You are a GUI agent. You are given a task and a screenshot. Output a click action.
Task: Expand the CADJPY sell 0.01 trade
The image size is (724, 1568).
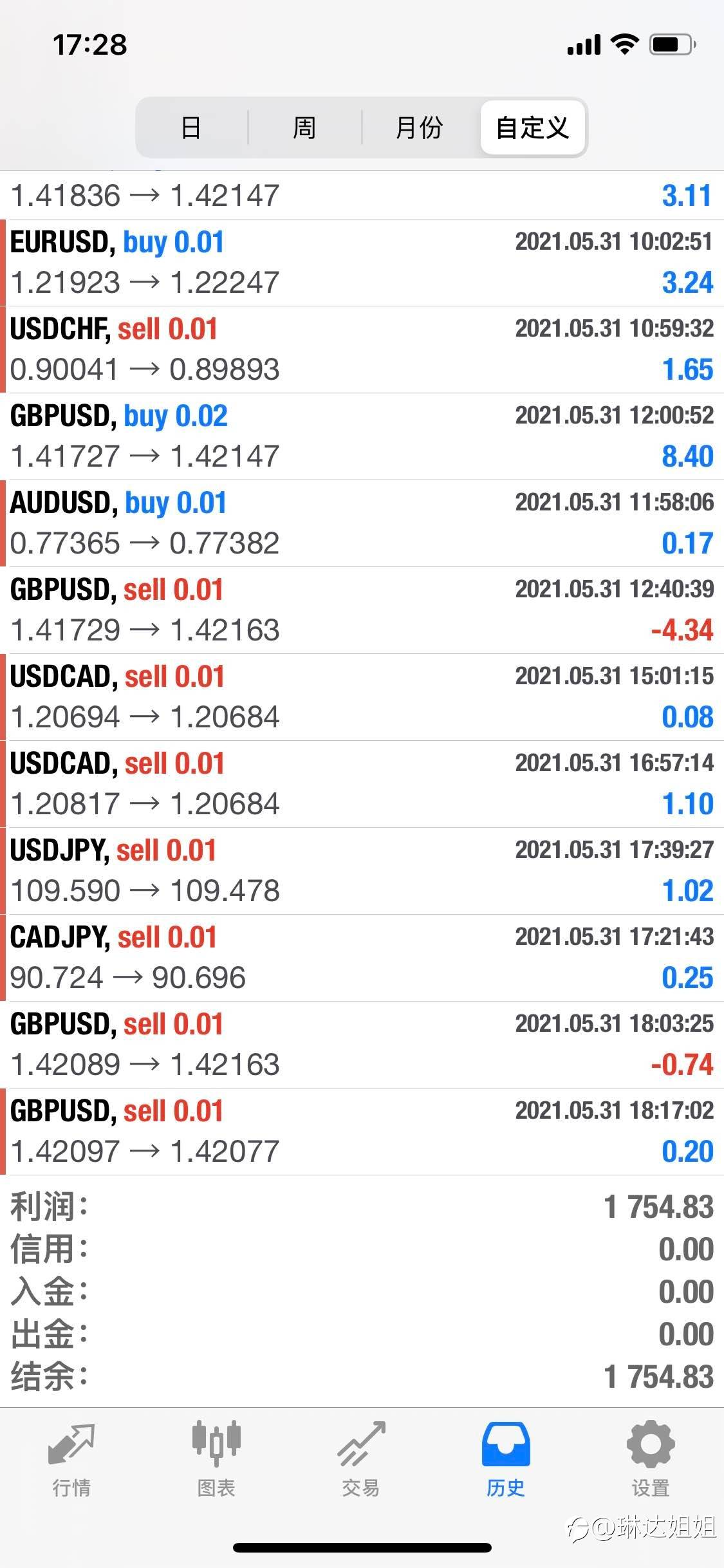[362, 958]
